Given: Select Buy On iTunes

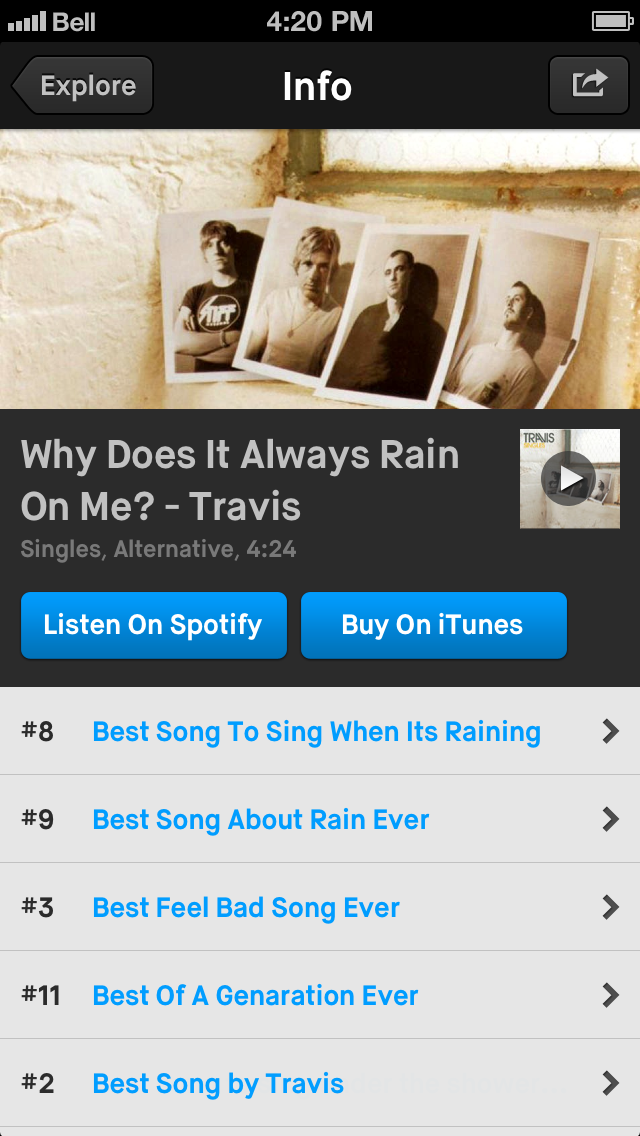Looking at the screenshot, I should point(433,626).
